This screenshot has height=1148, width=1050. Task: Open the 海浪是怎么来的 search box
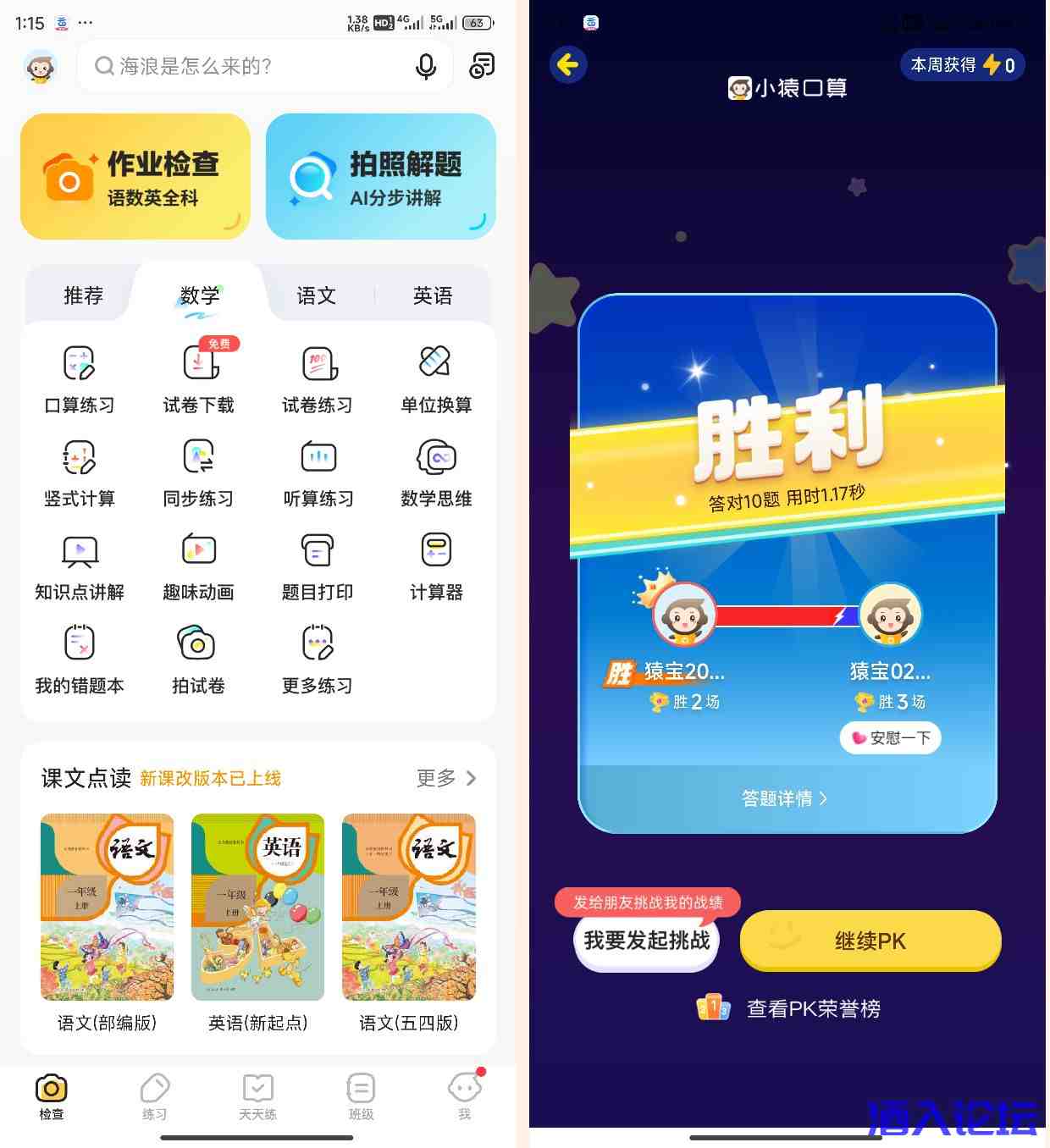246,66
